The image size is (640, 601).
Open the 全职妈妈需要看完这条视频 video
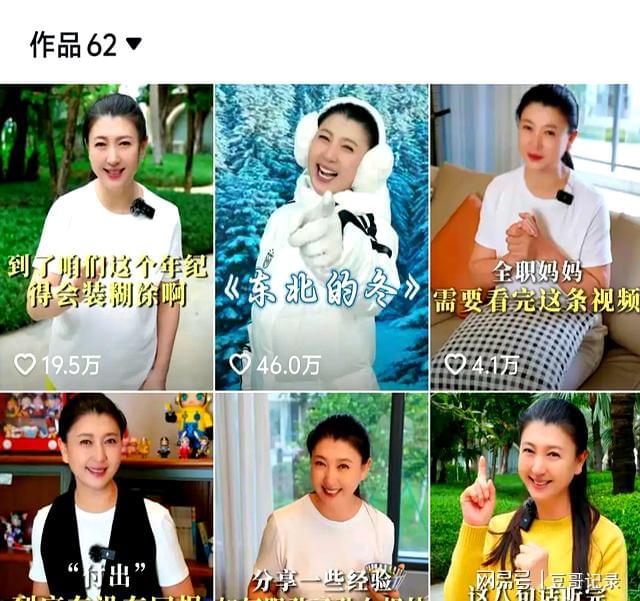535,237
